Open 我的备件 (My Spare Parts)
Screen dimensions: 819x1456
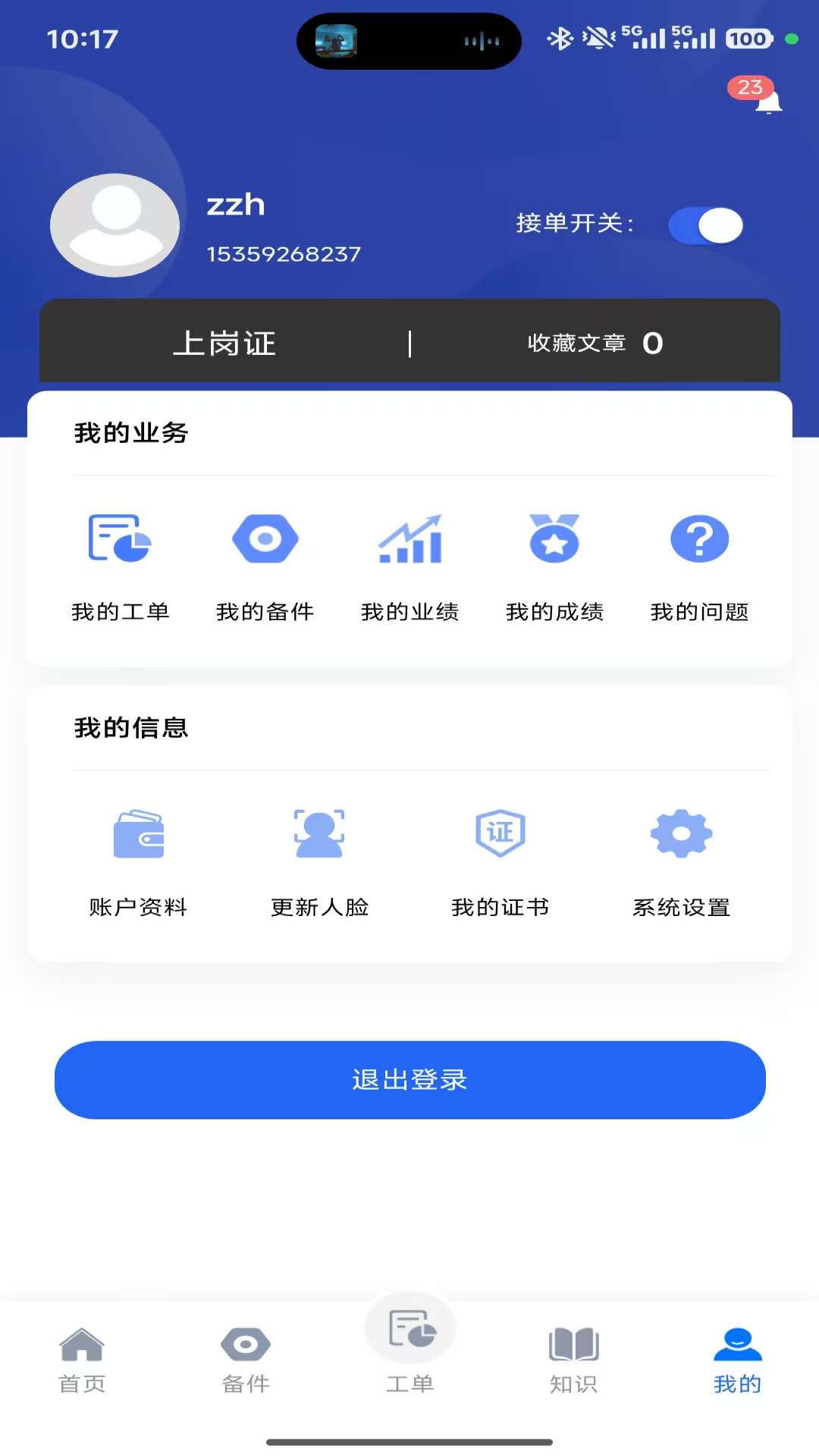pos(265,565)
